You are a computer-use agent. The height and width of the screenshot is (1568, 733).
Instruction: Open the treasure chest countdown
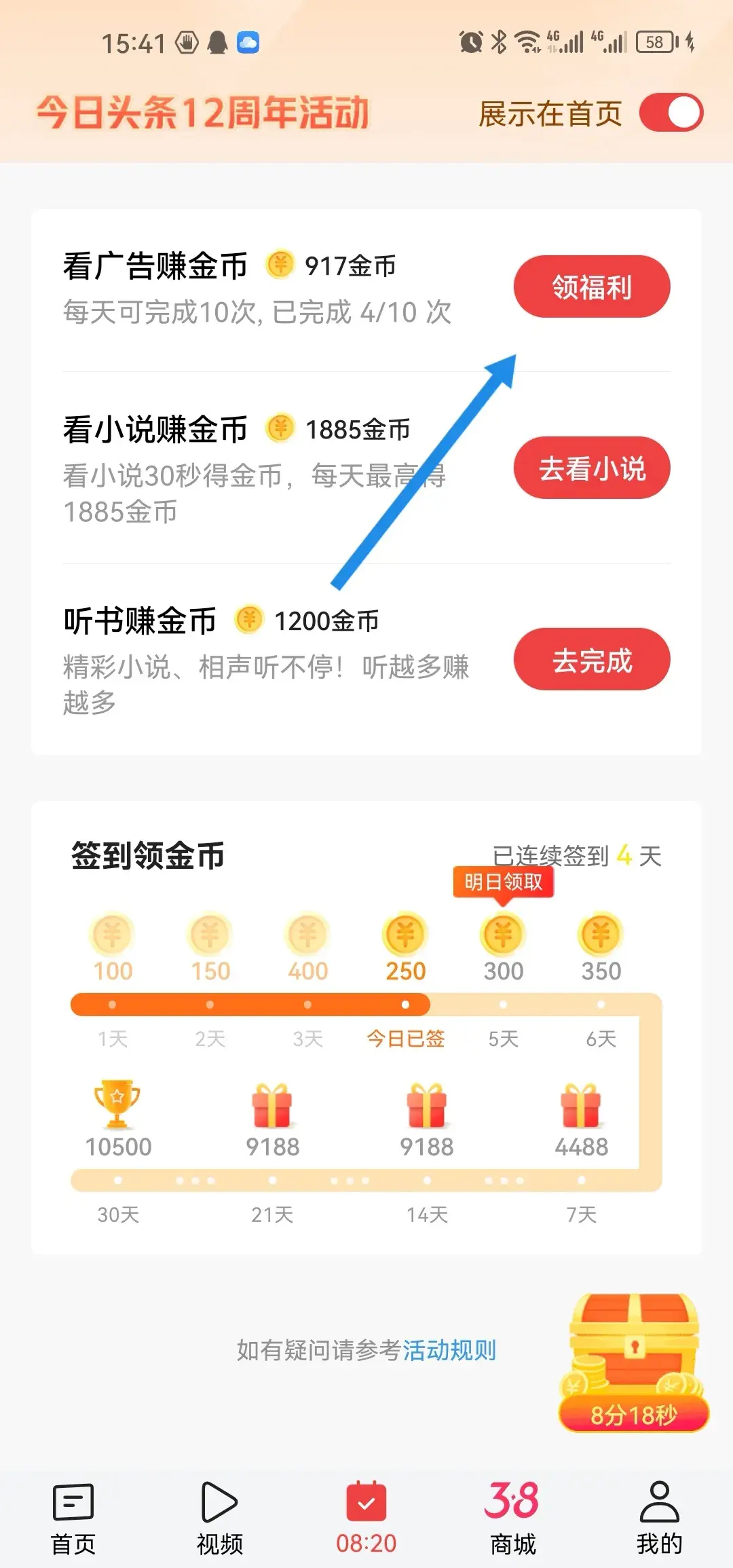click(633, 1364)
